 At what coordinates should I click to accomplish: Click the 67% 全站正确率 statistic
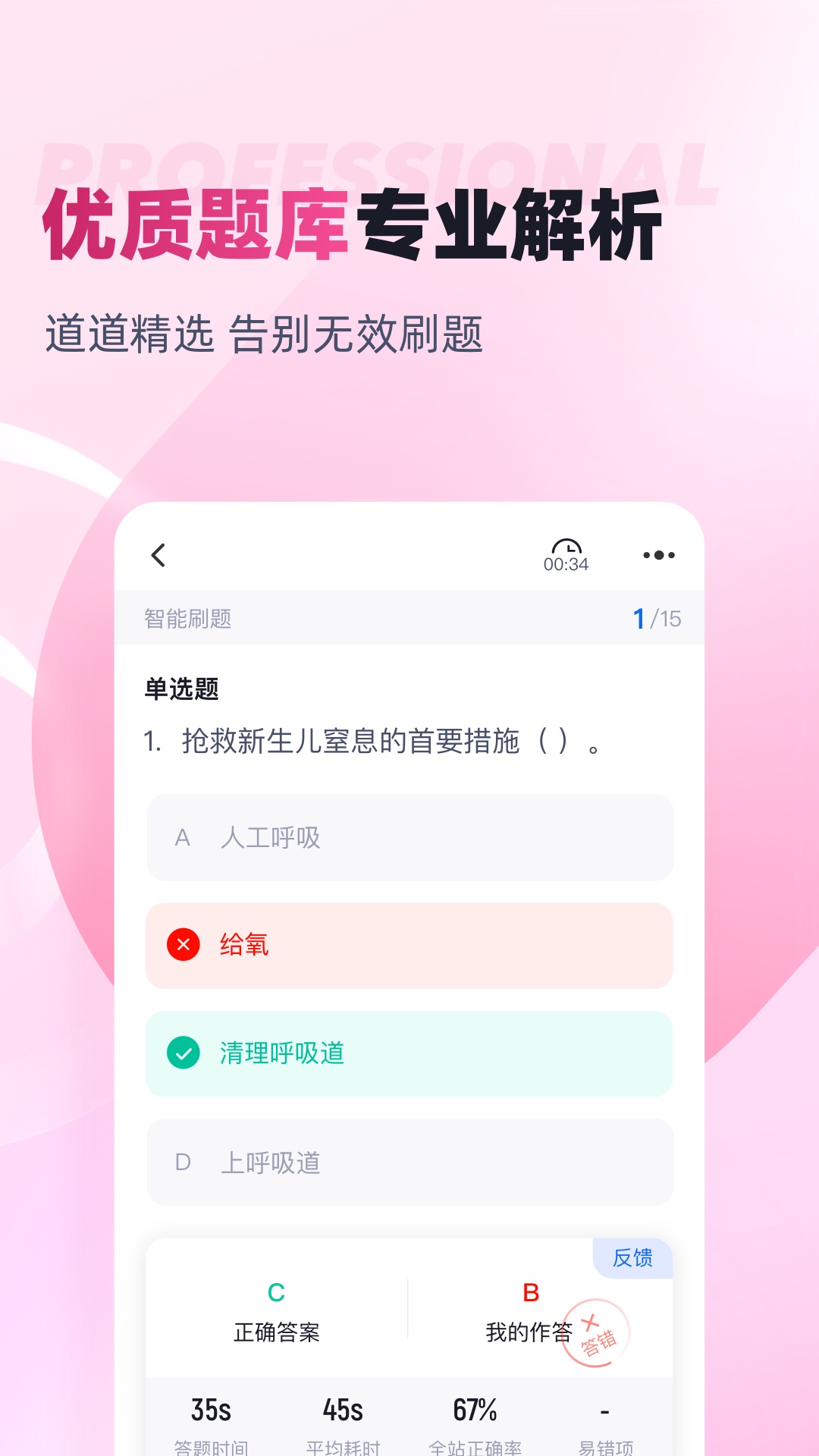pyautogui.click(x=474, y=1408)
